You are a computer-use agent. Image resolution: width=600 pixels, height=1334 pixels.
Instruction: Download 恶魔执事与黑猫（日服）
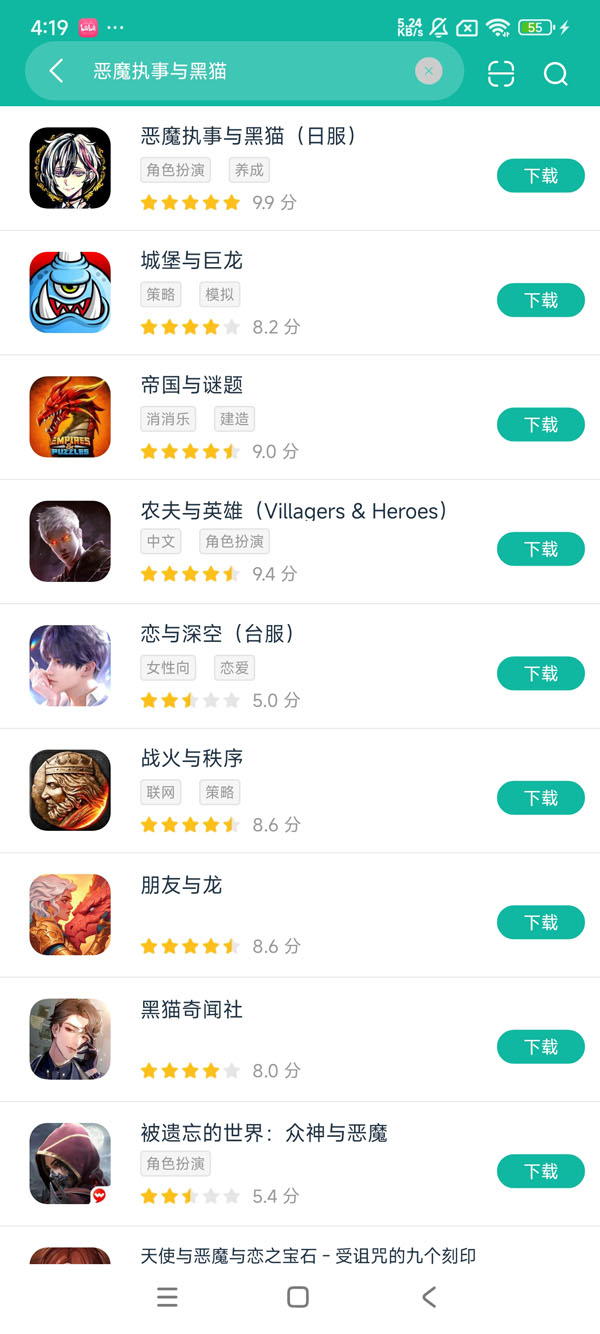540,176
